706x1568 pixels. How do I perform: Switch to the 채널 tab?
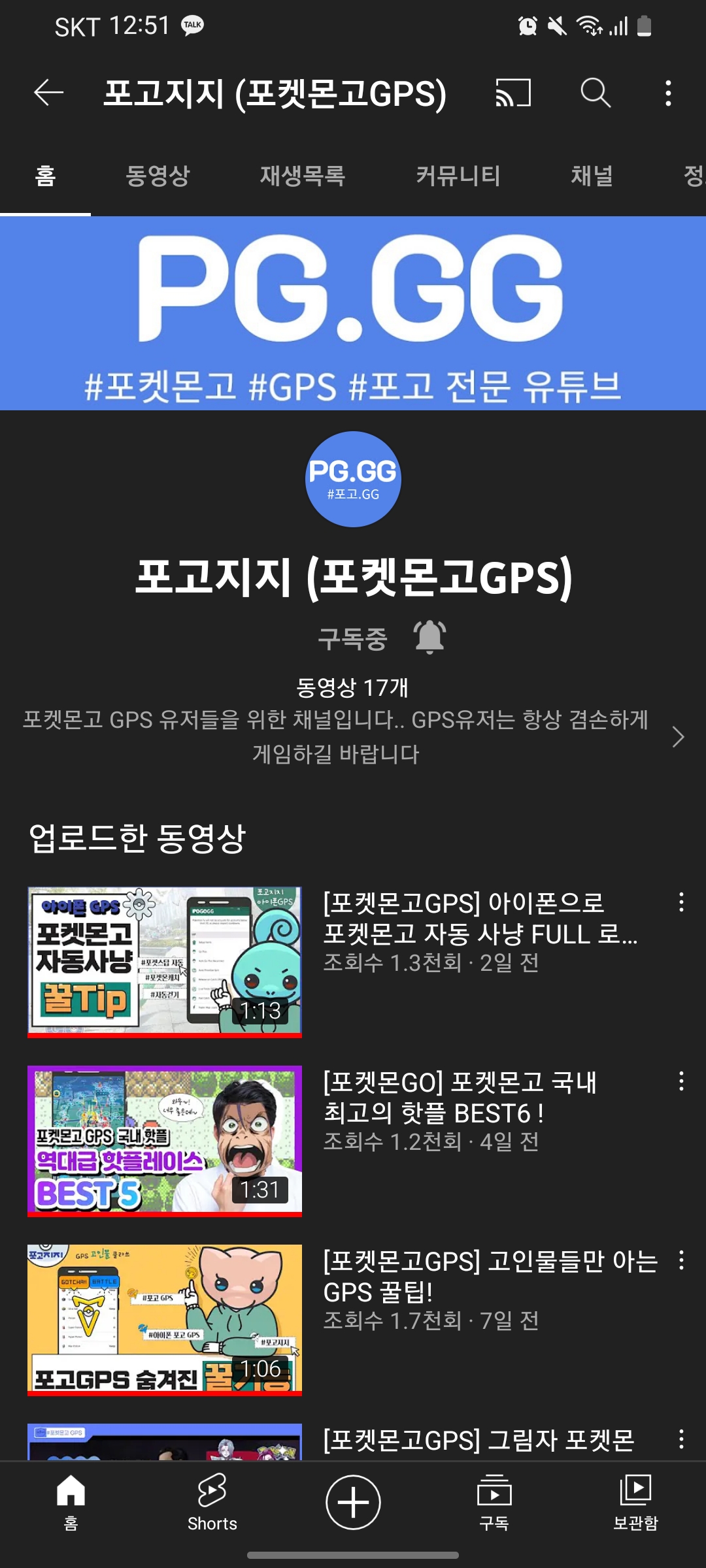(x=592, y=175)
